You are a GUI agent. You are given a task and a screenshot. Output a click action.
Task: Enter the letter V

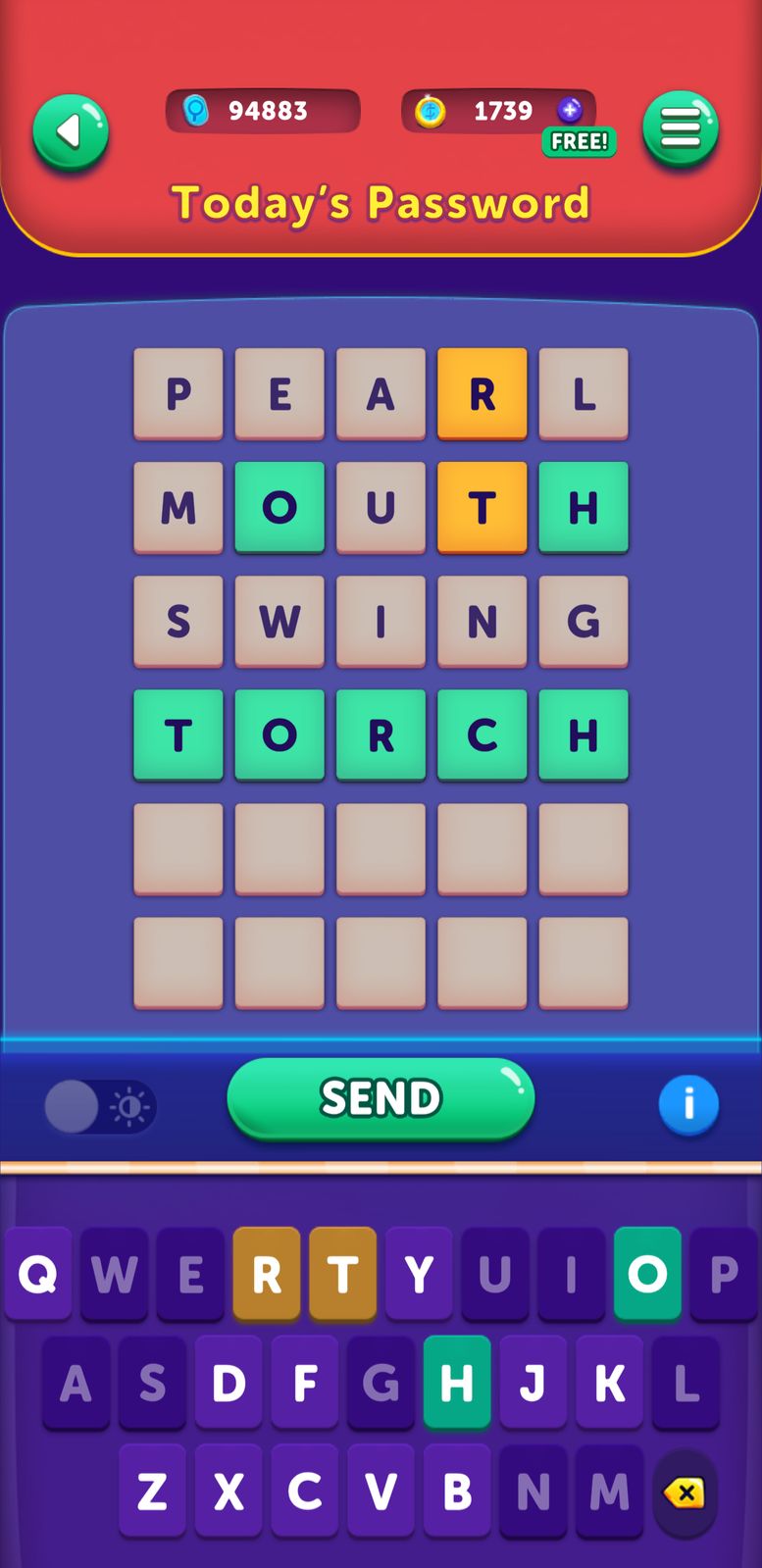[381, 1492]
